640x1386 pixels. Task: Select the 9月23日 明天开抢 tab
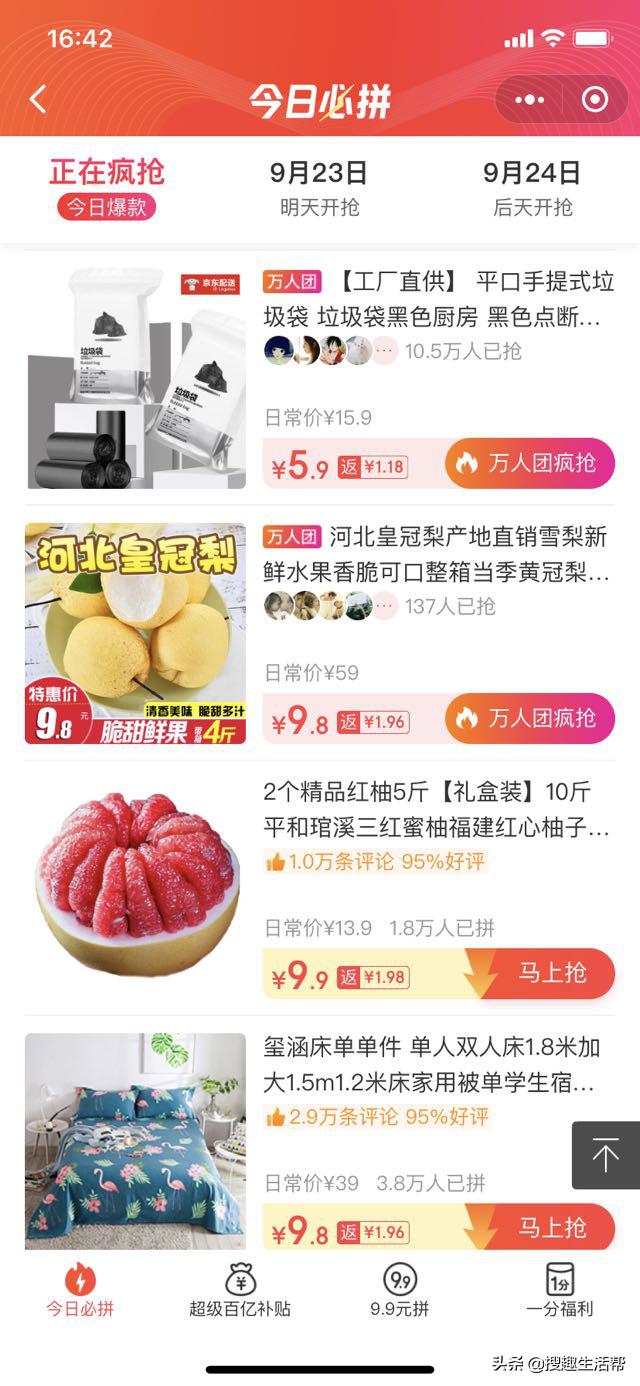click(319, 188)
